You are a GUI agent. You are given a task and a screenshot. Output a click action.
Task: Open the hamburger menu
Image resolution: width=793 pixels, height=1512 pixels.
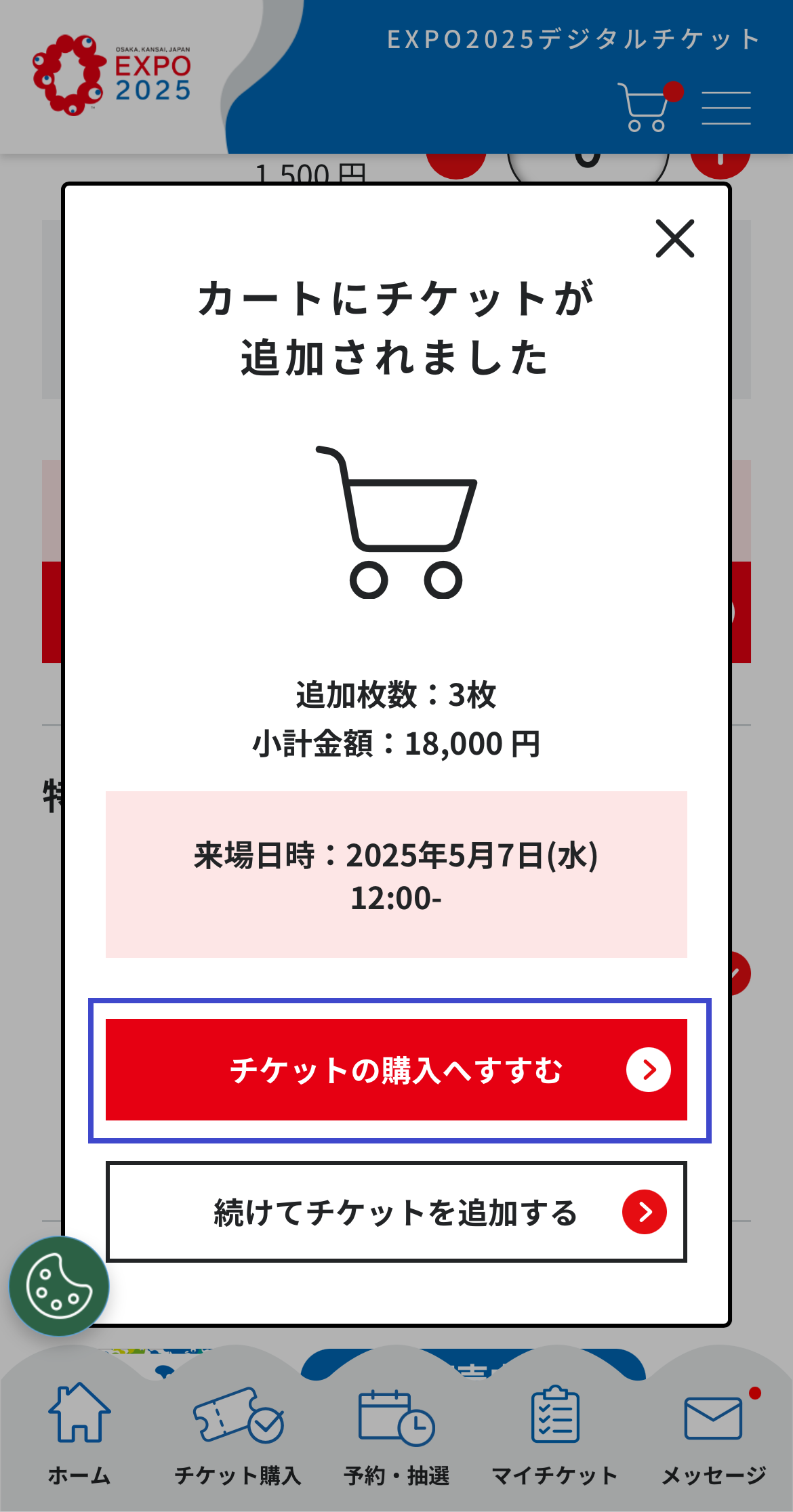(x=726, y=108)
